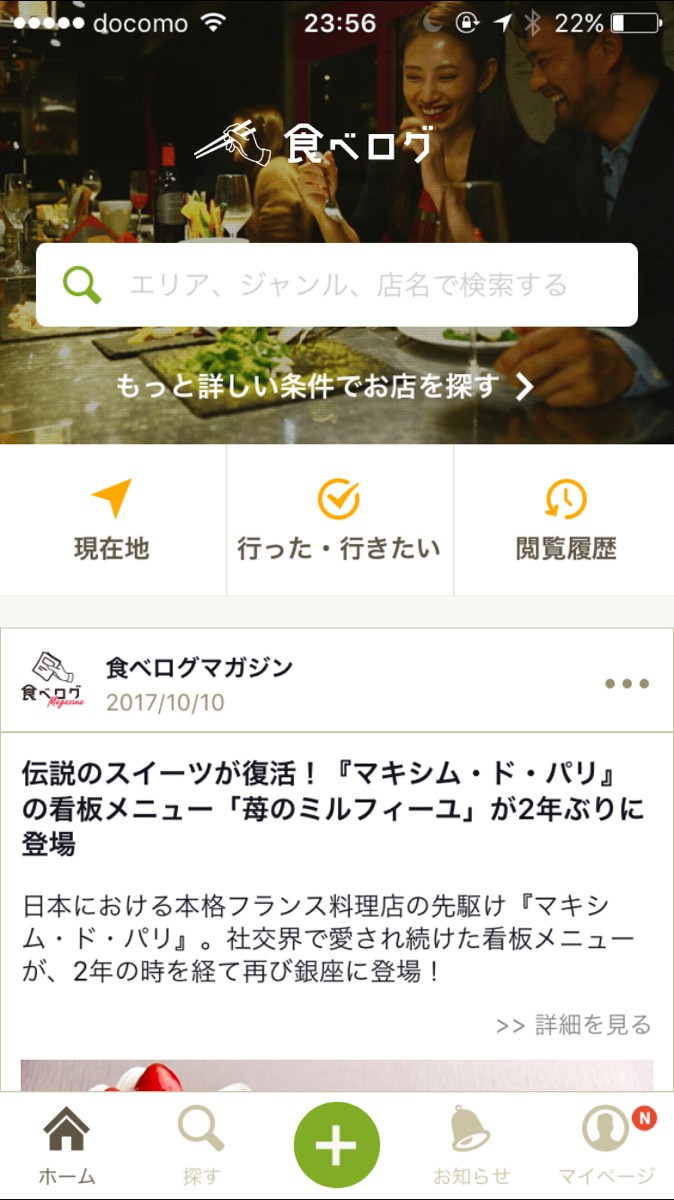Viewport: 674px width, 1200px height.
Task: Tap the 詳細を見る link
Action: pos(573,1024)
